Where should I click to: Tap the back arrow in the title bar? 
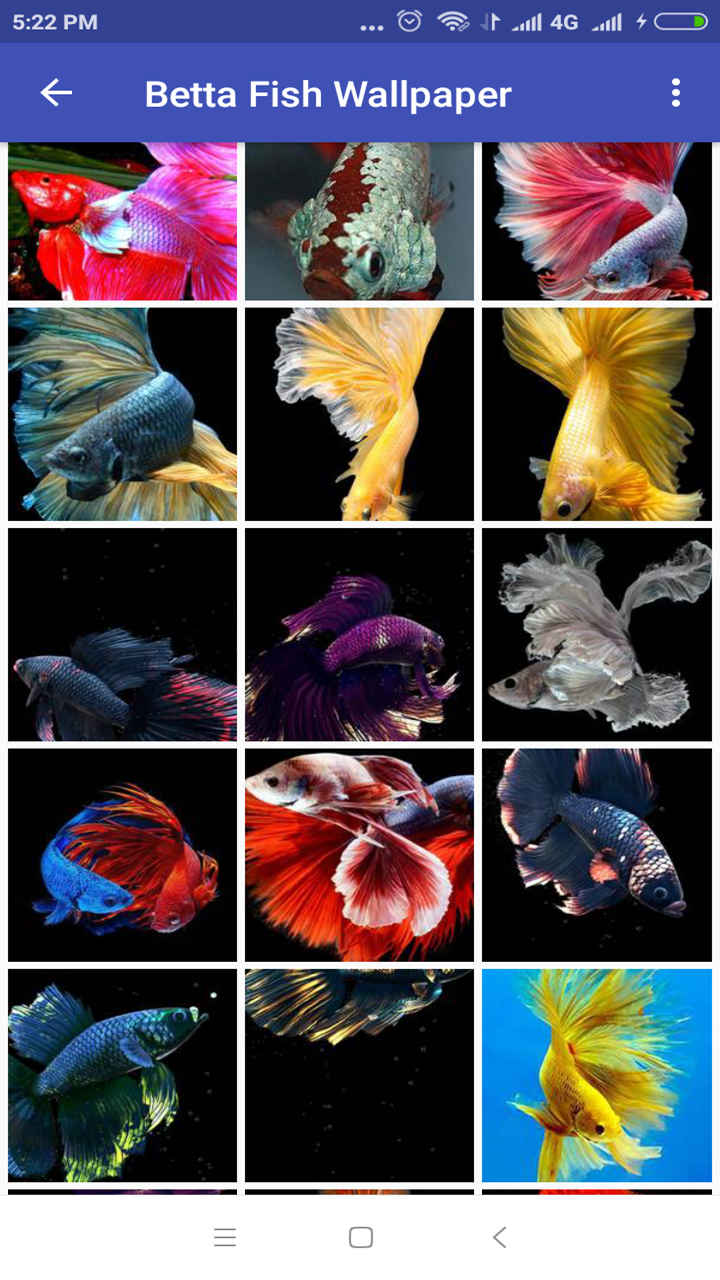pyautogui.click(x=55, y=93)
